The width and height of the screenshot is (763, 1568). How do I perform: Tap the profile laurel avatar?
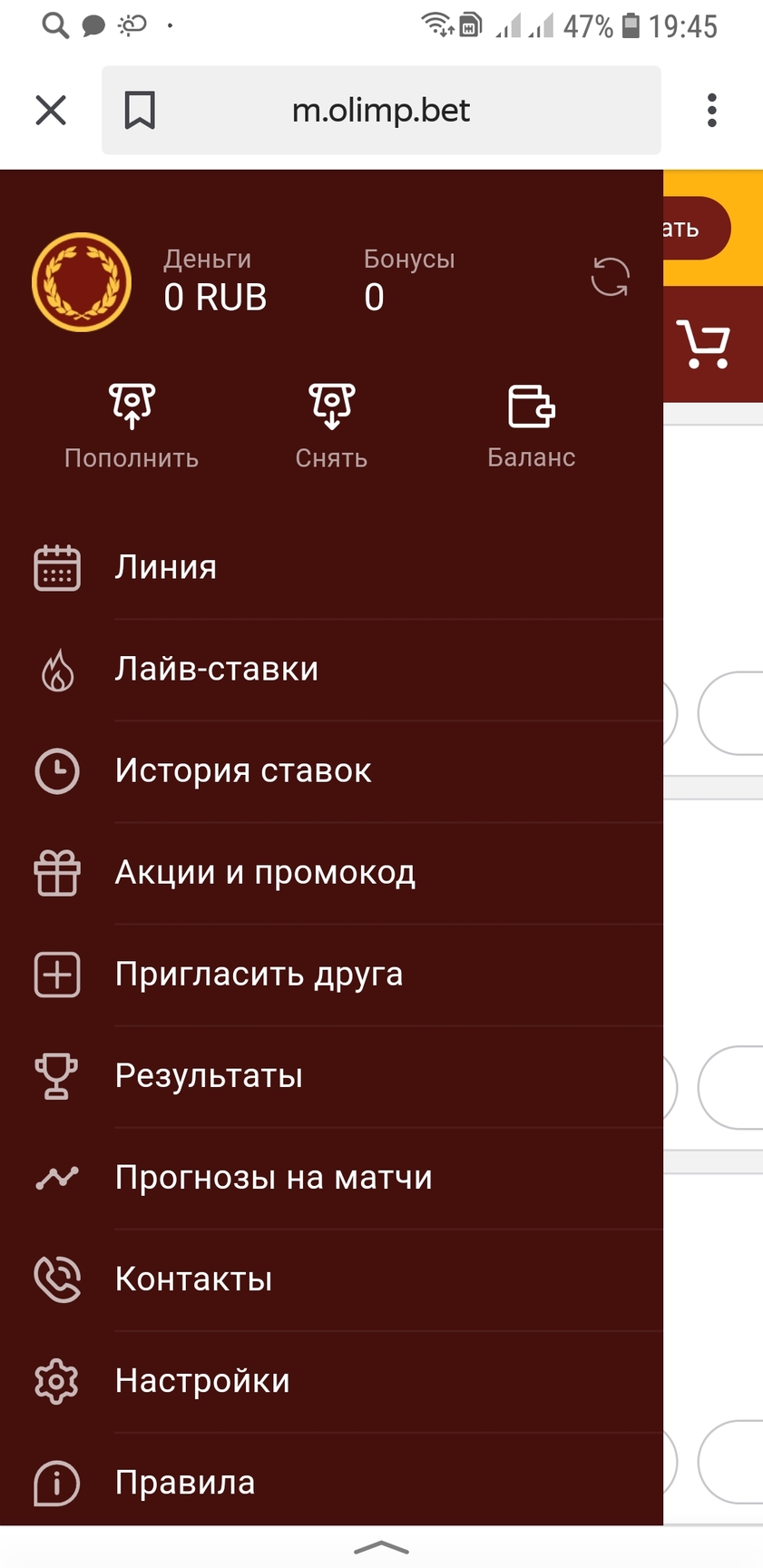point(82,282)
